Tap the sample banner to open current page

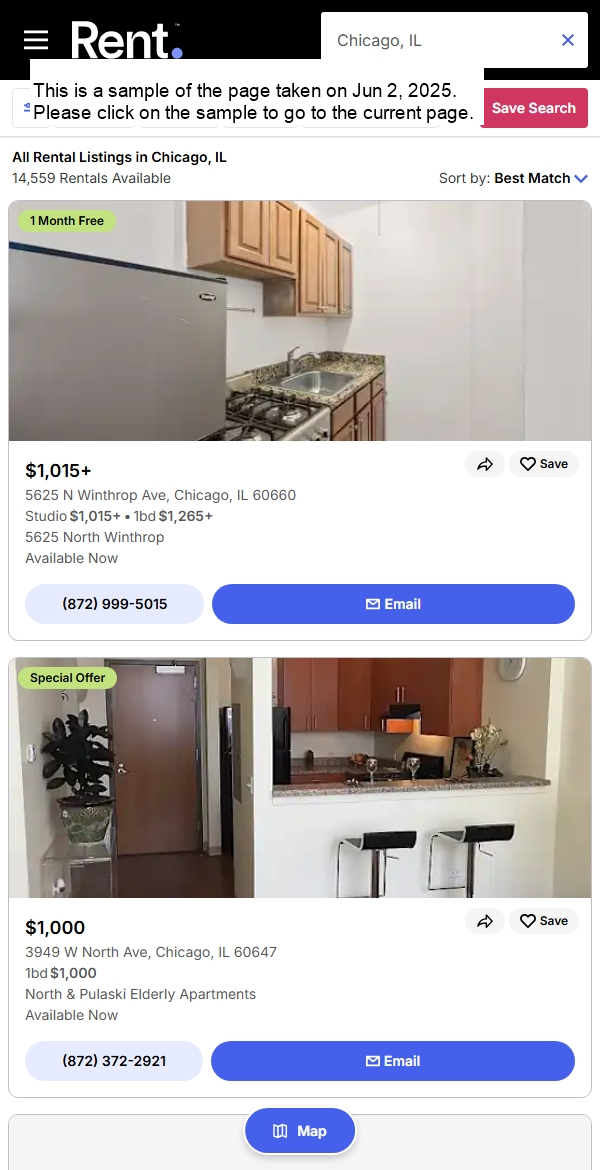point(256,101)
